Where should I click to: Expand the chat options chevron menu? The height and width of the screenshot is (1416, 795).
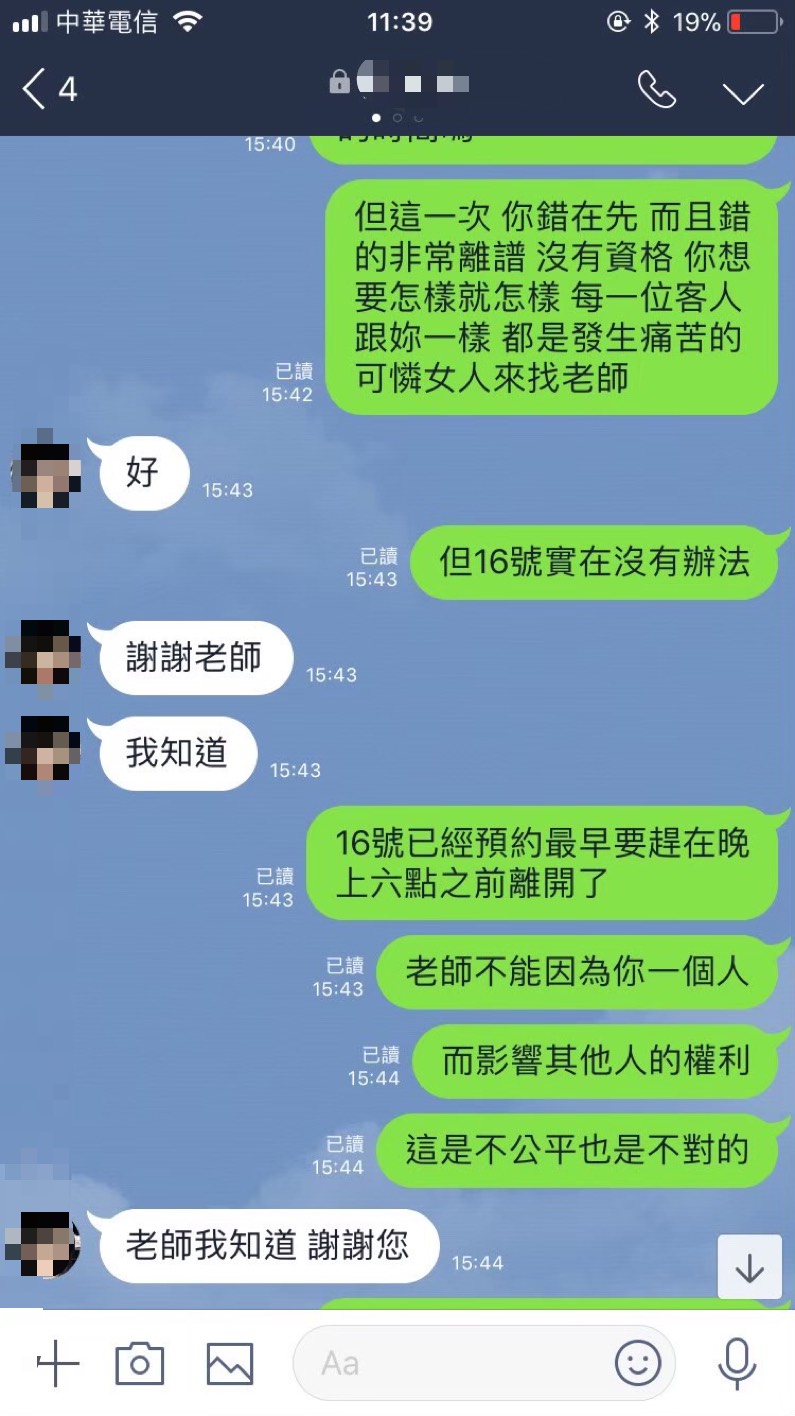[743, 92]
